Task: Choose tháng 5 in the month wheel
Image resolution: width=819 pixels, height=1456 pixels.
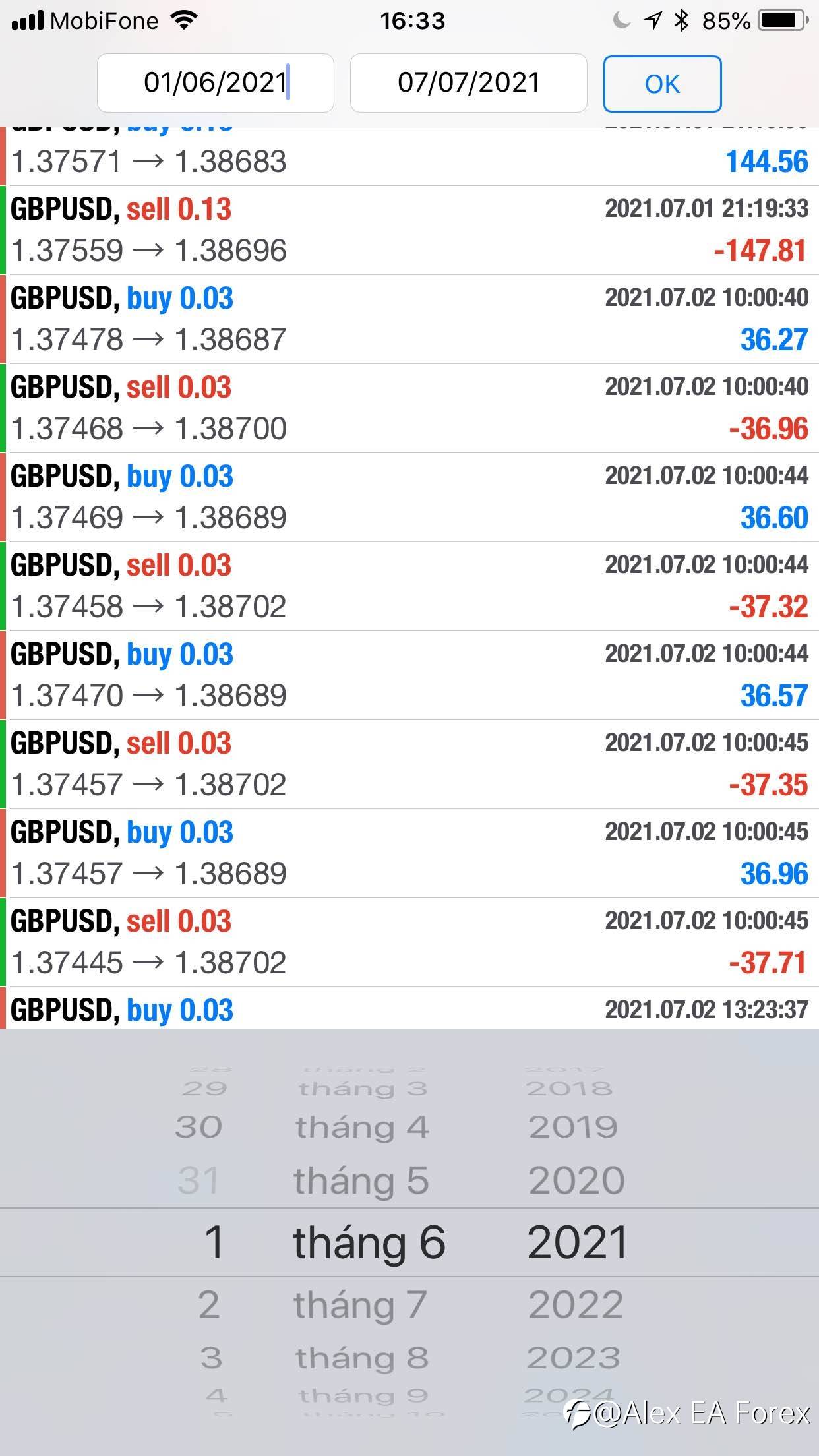Action: coord(361,1180)
